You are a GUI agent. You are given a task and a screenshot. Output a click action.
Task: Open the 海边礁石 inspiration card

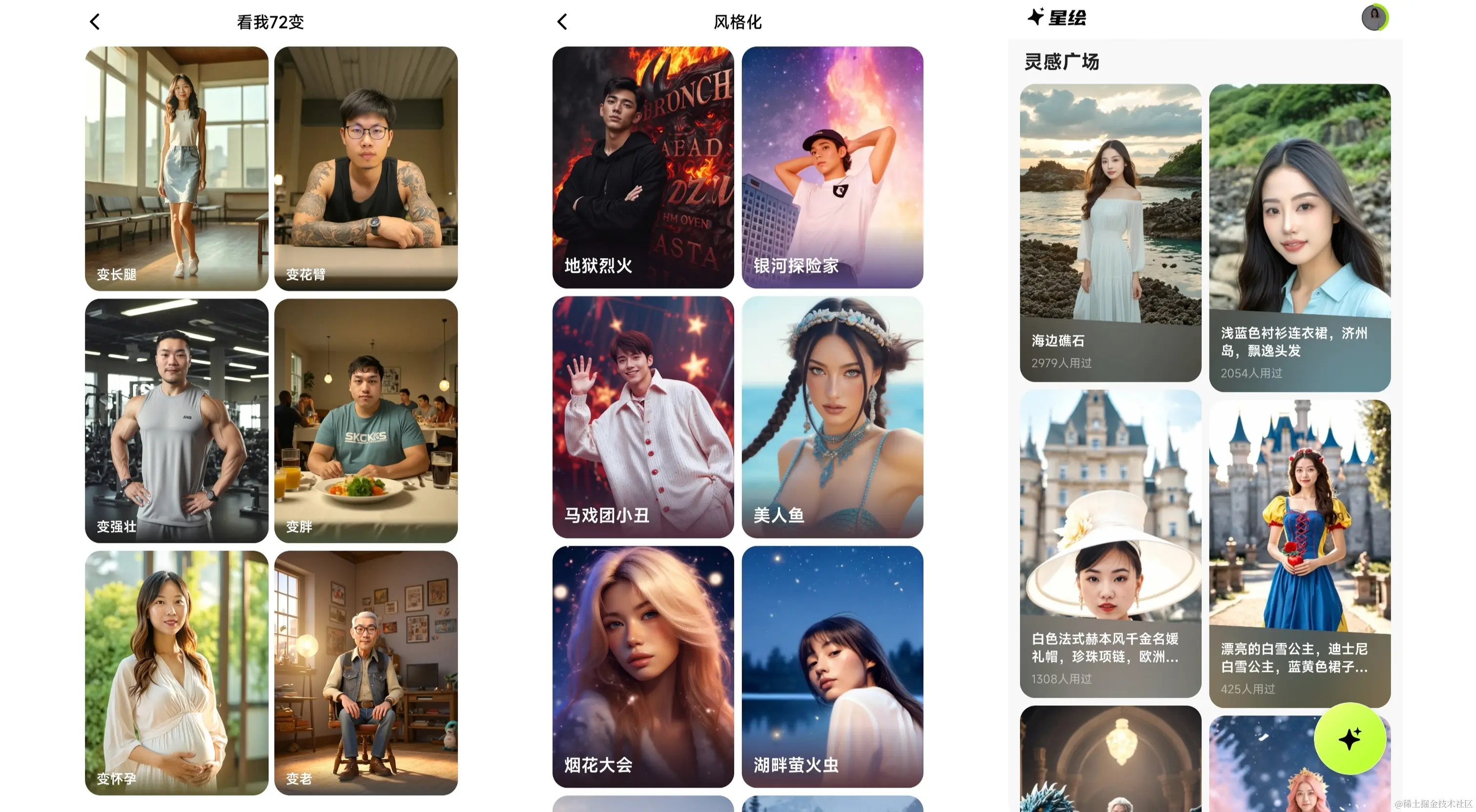click(x=1110, y=233)
